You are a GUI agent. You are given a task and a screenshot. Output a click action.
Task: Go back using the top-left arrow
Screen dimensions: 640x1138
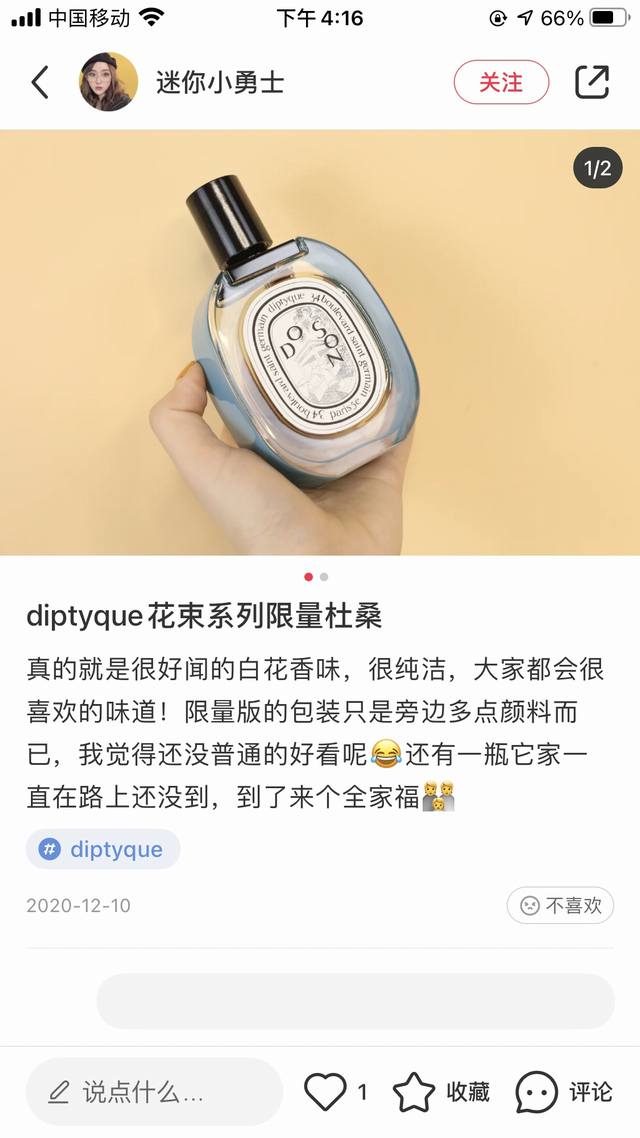(x=40, y=82)
